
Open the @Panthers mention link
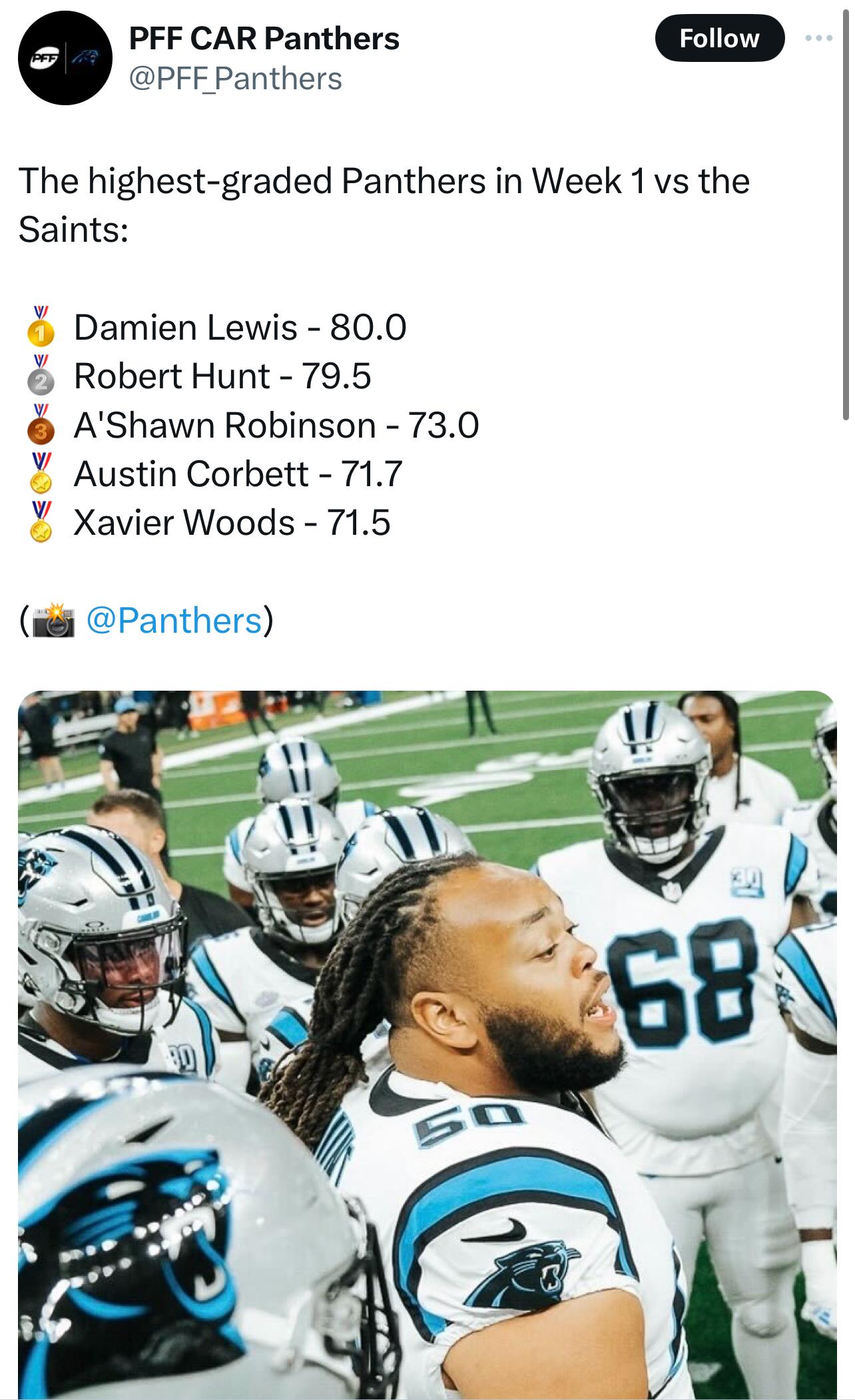pyautogui.click(x=174, y=620)
